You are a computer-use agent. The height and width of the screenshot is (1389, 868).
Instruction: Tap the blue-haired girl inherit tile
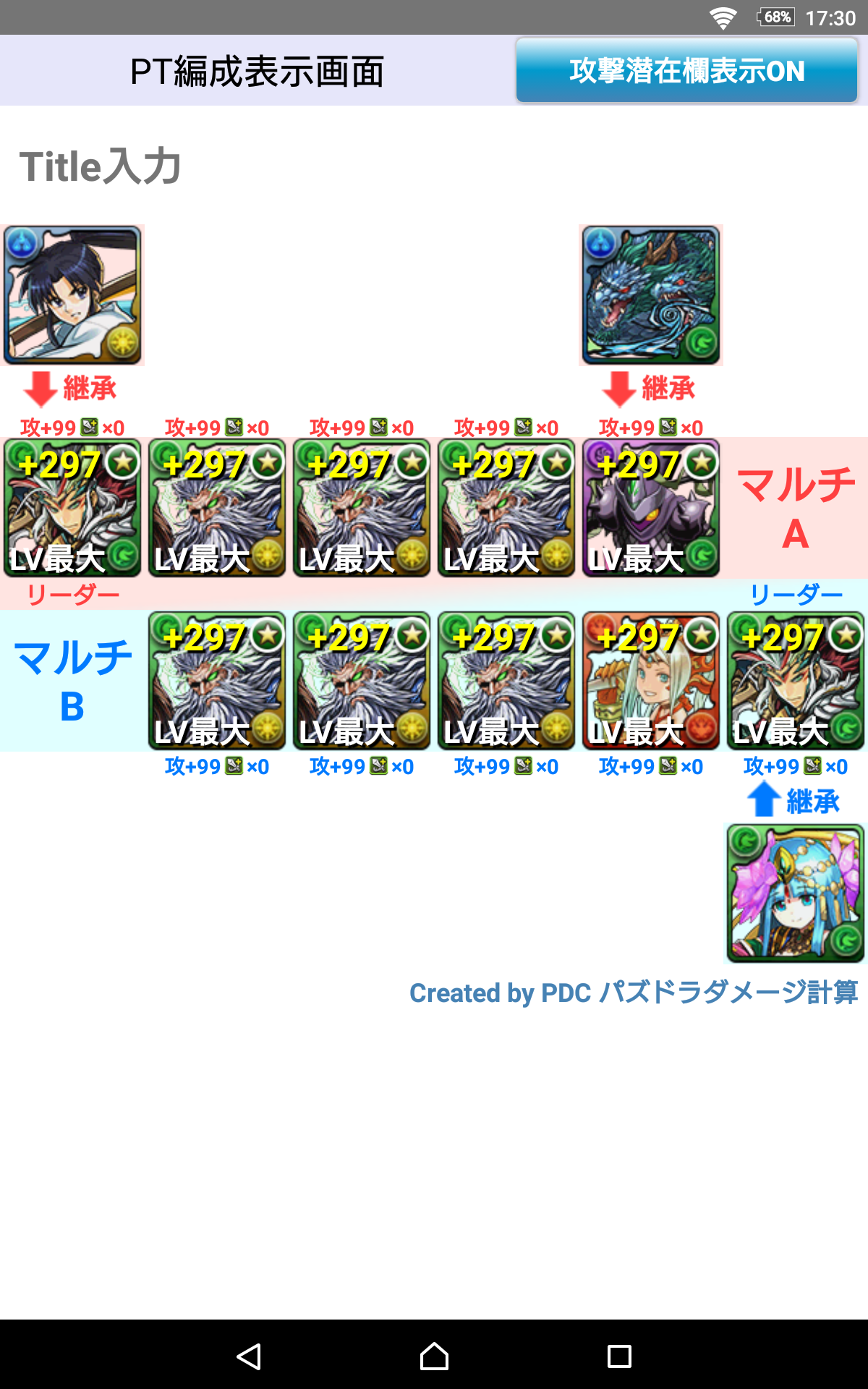tap(796, 893)
